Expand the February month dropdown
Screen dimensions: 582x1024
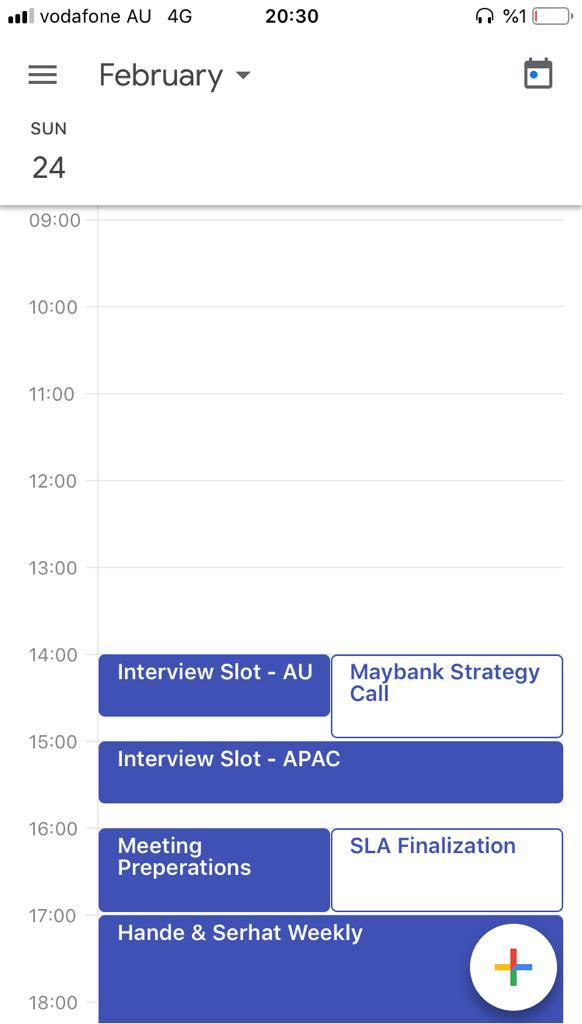(174, 76)
